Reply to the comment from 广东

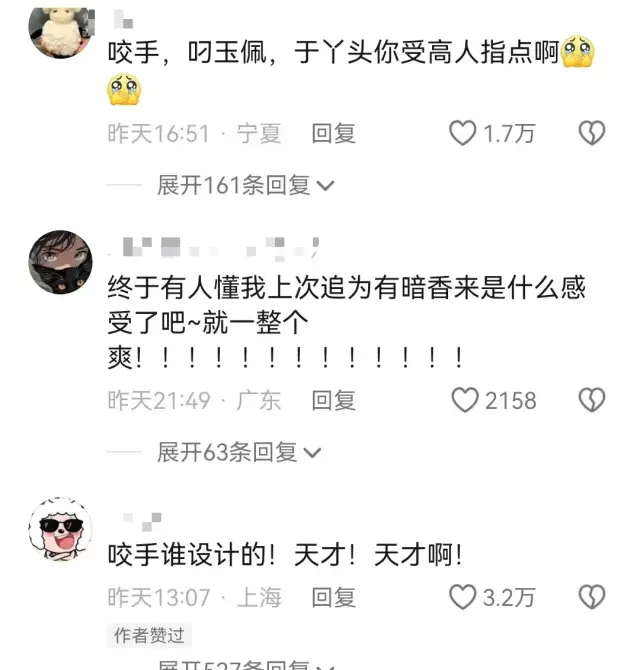coord(334,401)
